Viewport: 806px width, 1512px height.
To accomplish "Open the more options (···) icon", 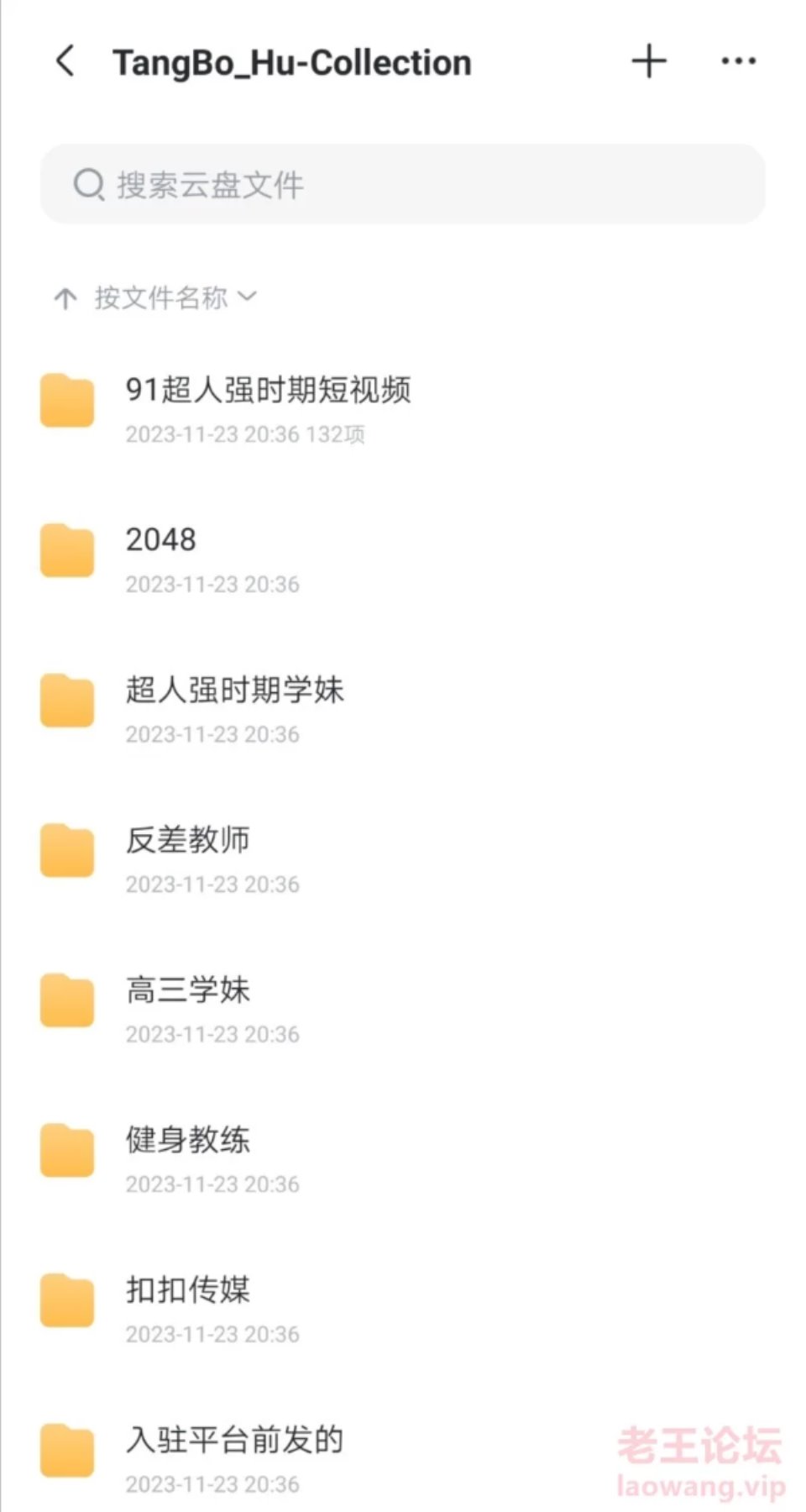I will 737,60.
